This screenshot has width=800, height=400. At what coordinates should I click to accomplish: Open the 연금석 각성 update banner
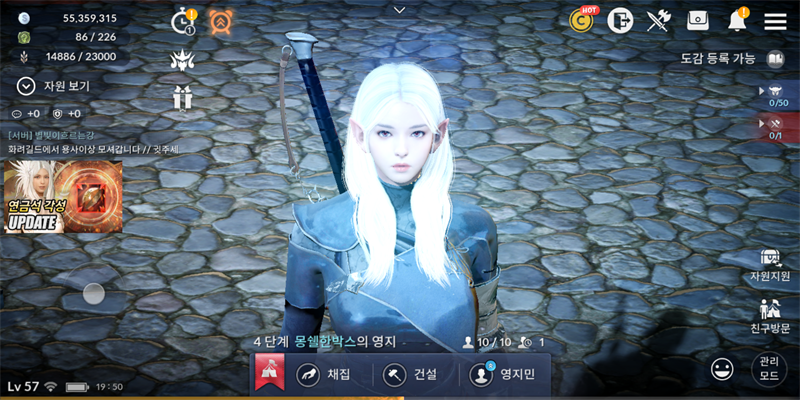[63, 196]
